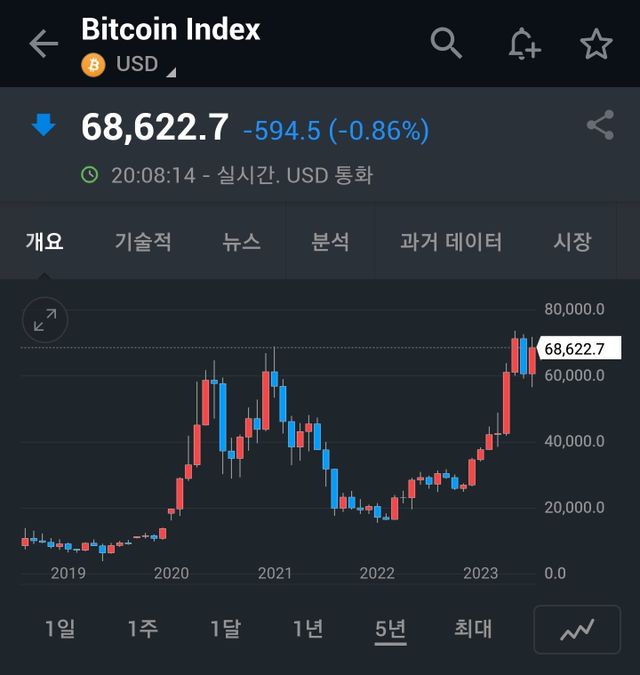Image resolution: width=640 pixels, height=675 pixels.
Task: Go back using the arrow icon
Action: (43, 44)
